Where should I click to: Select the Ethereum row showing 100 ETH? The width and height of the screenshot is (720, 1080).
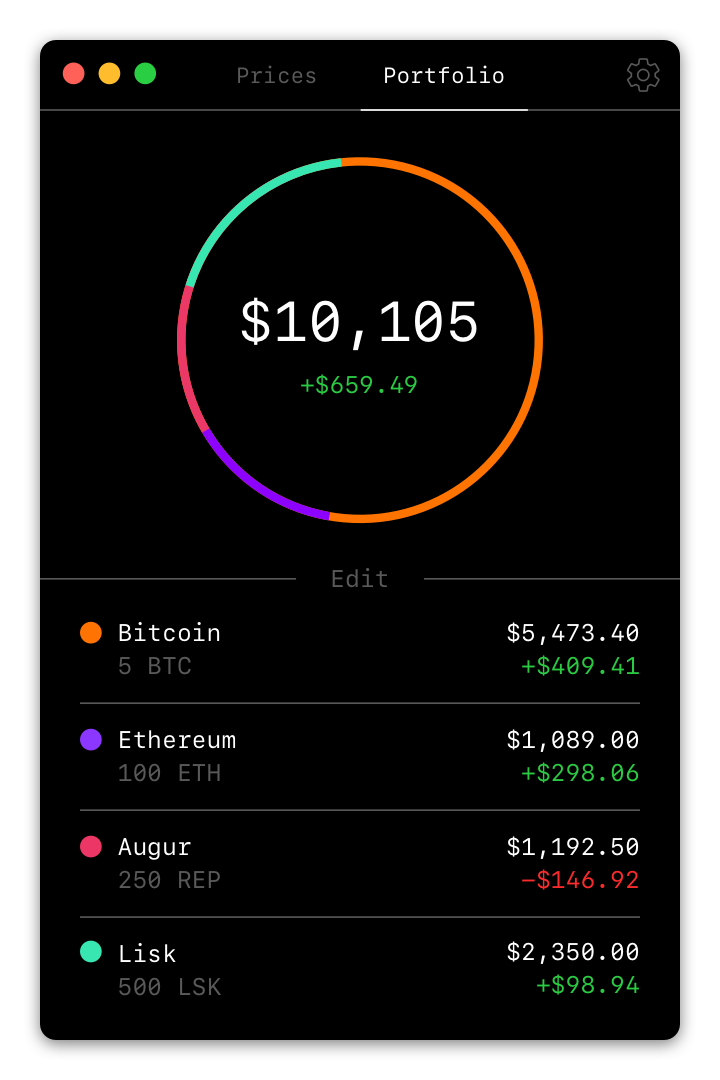(x=359, y=755)
